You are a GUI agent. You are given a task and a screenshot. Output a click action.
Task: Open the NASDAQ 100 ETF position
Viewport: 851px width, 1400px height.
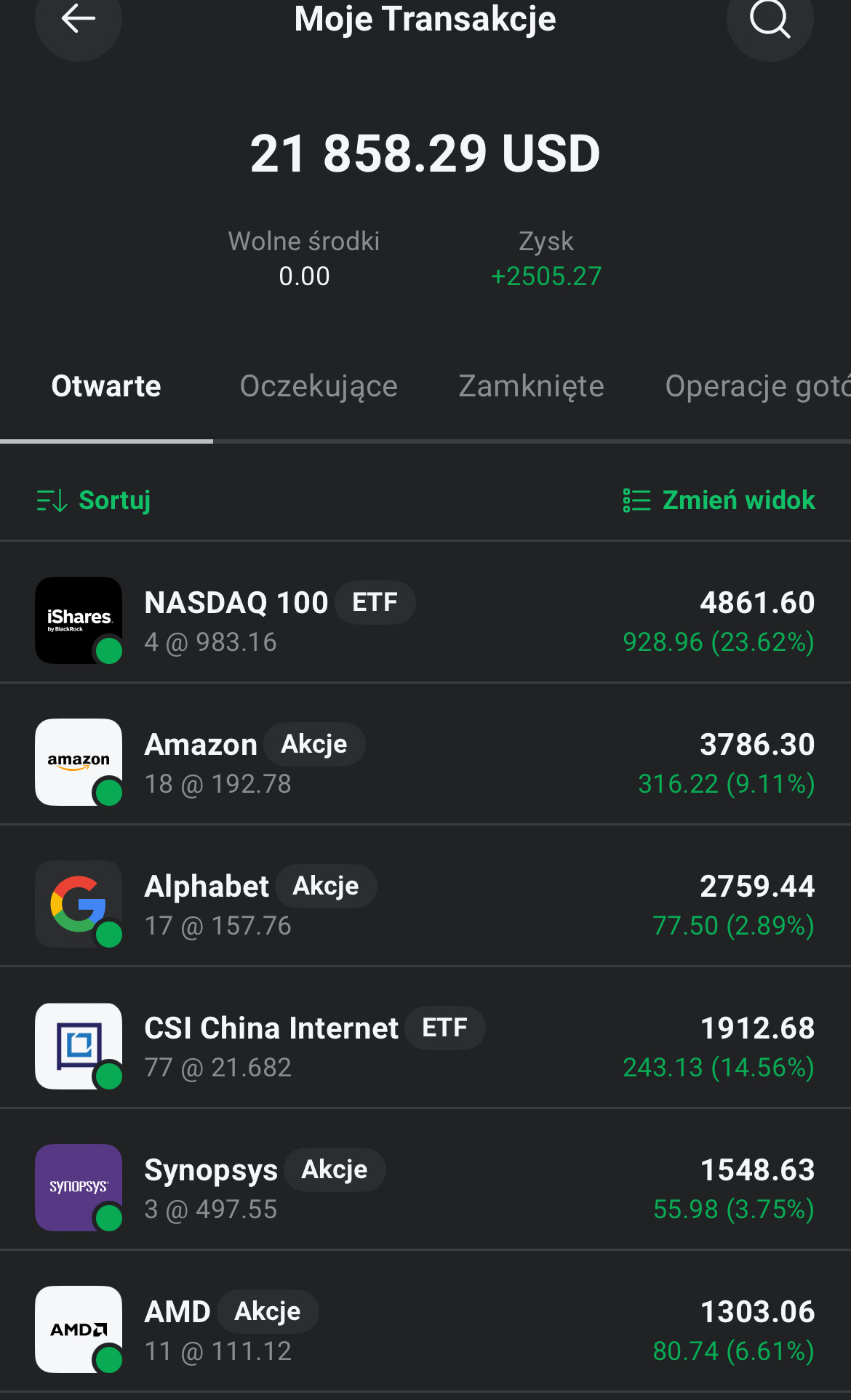(x=425, y=620)
